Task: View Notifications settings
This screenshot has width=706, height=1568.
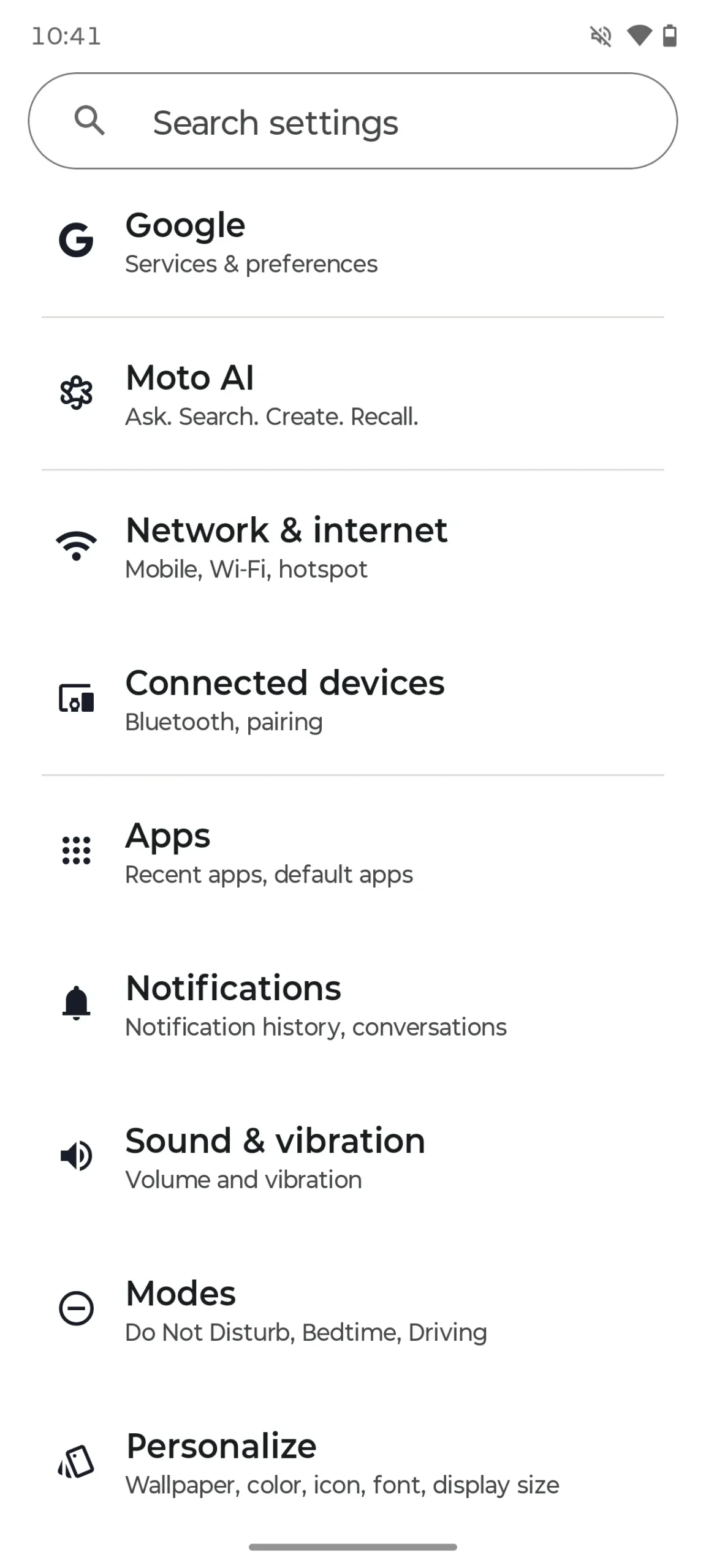Action: click(x=352, y=1005)
